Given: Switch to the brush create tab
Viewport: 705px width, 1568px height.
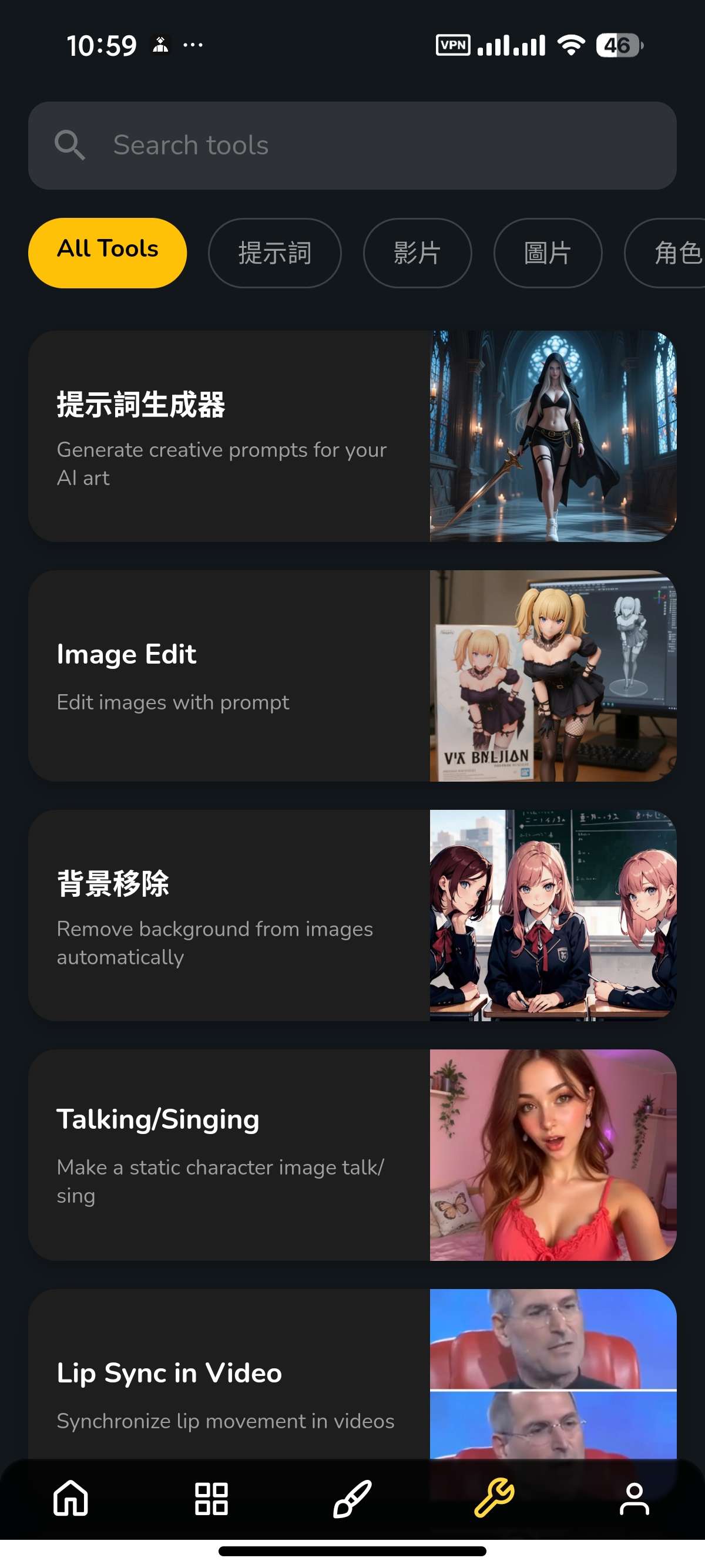Looking at the screenshot, I should tap(352, 1498).
